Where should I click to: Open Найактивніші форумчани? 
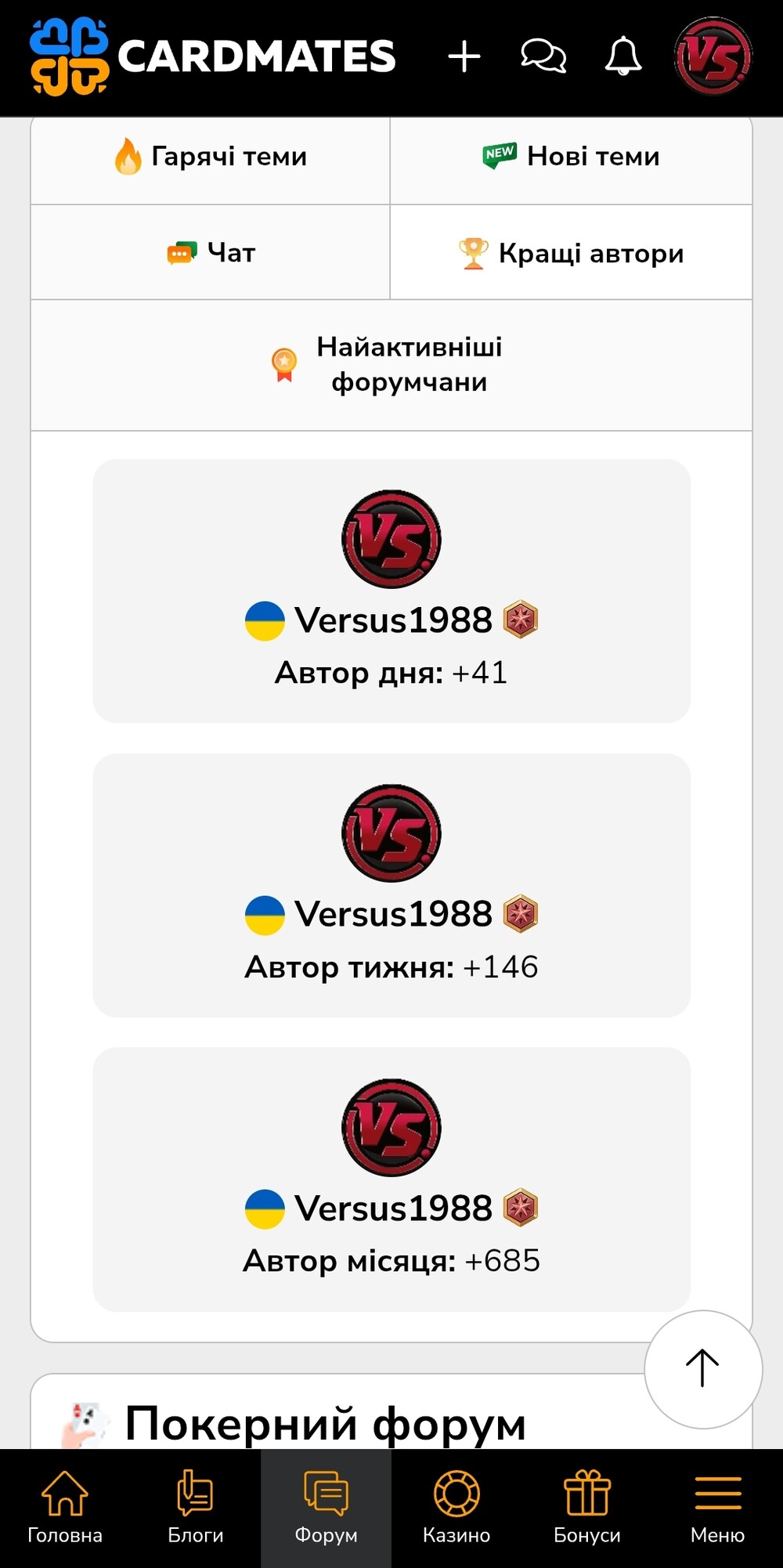[x=391, y=365]
